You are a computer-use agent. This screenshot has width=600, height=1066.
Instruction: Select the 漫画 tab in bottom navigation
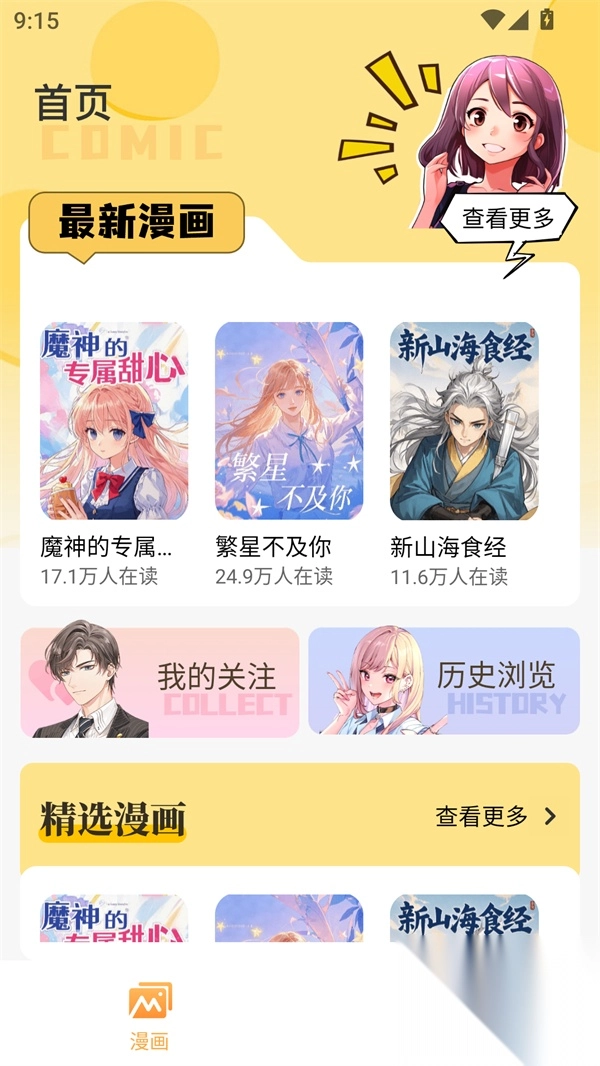150,1015
